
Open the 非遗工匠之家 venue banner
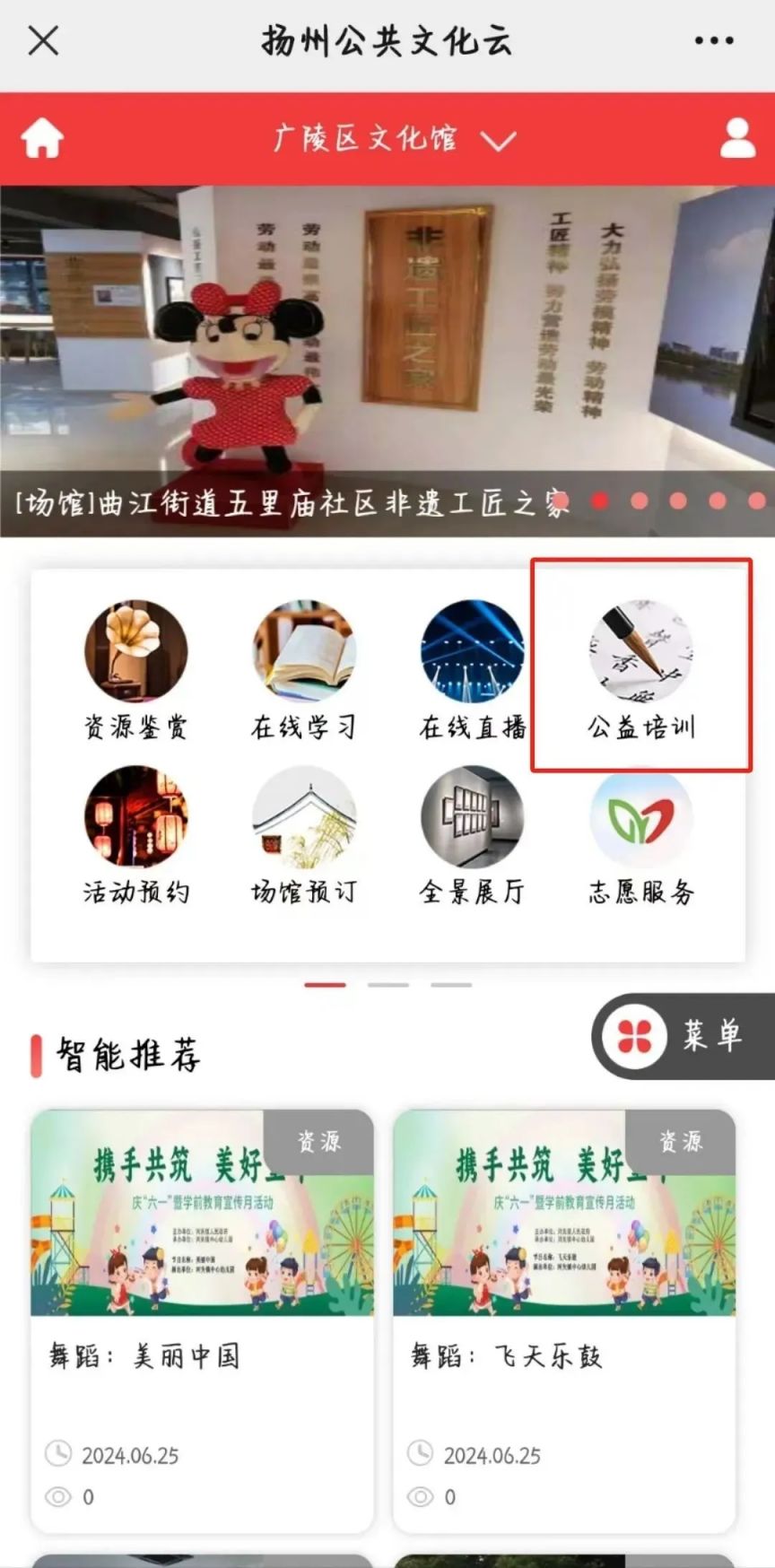coord(387,361)
